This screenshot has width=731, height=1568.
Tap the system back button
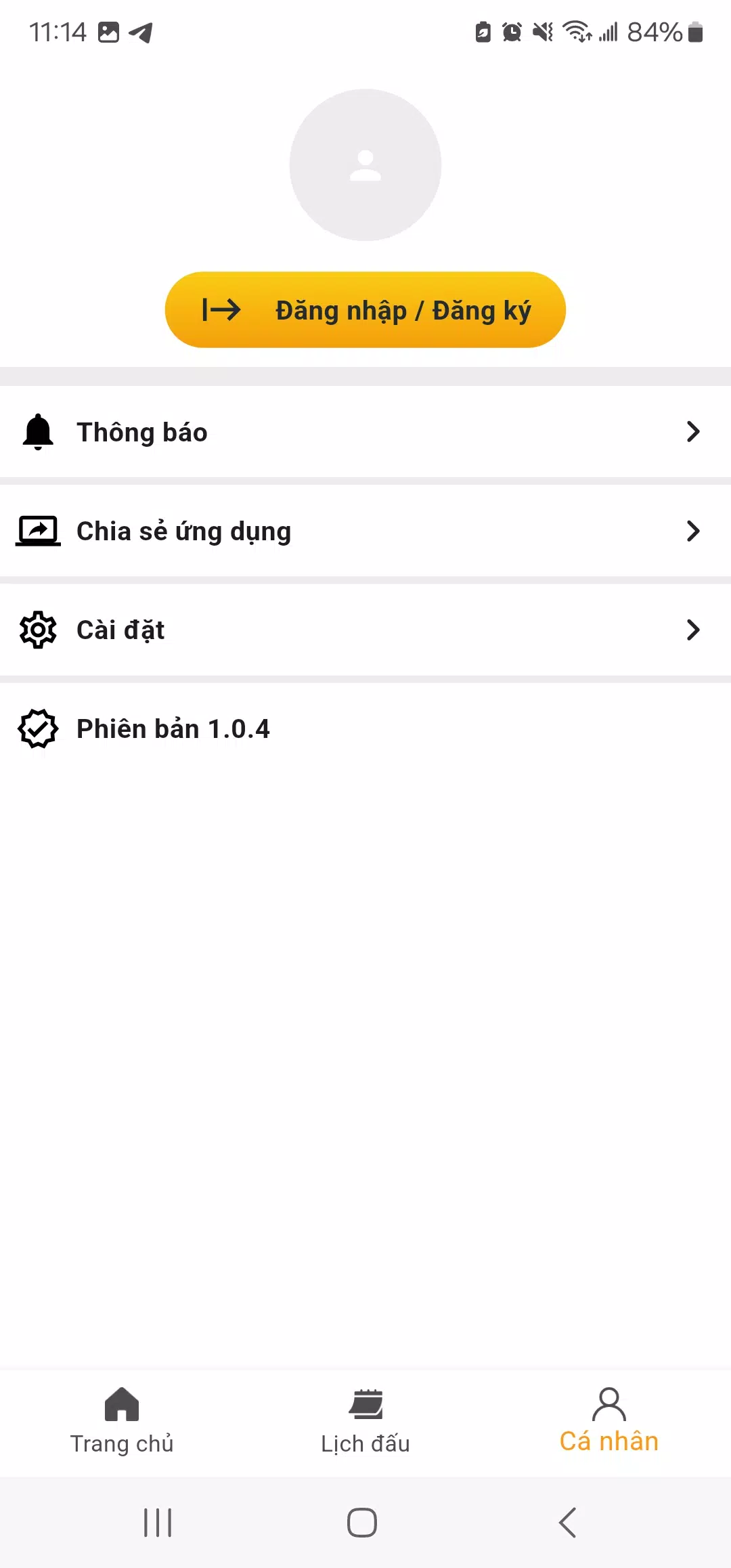567,1523
